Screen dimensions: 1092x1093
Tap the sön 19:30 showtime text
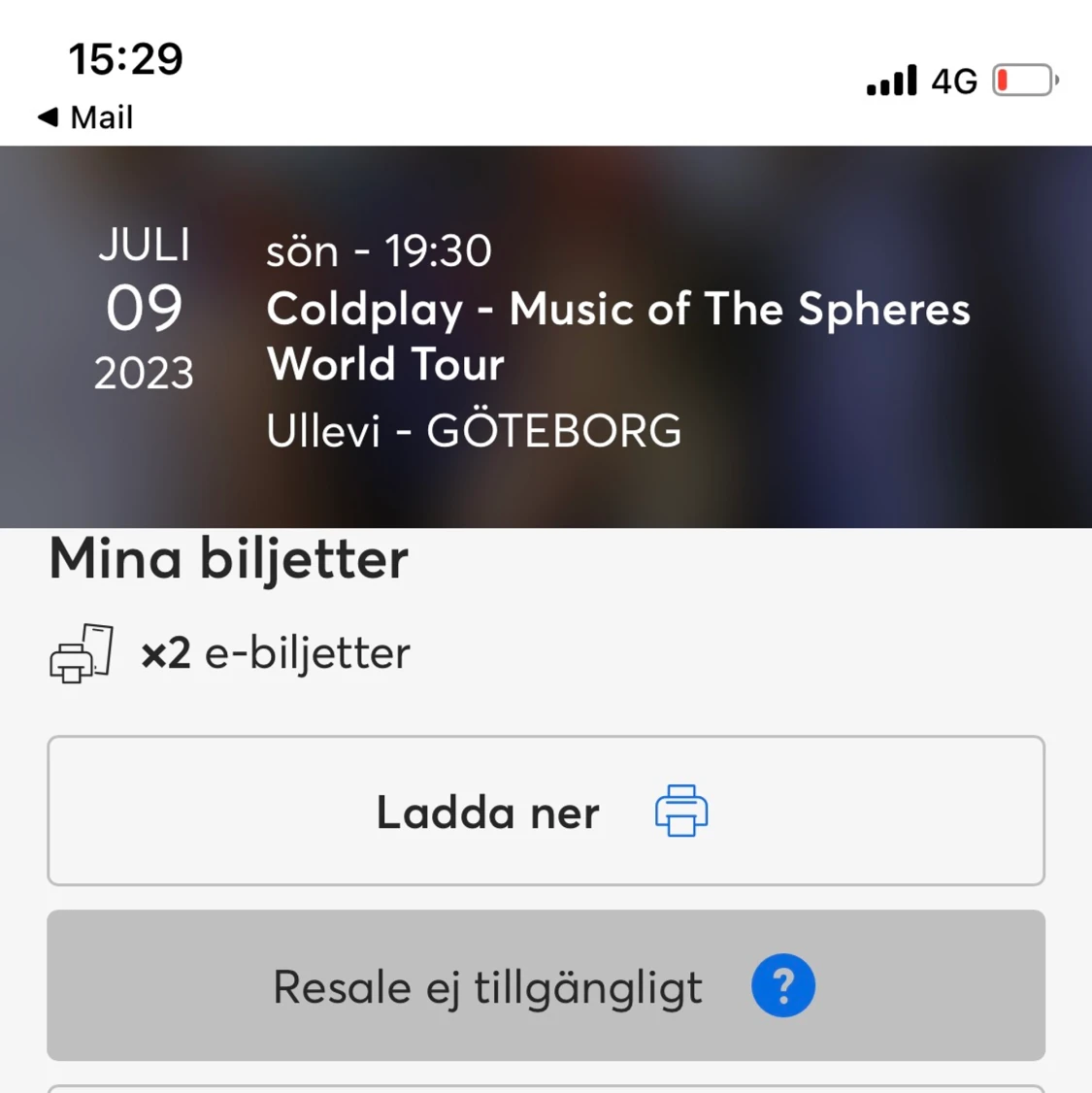click(x=379, y=250)
